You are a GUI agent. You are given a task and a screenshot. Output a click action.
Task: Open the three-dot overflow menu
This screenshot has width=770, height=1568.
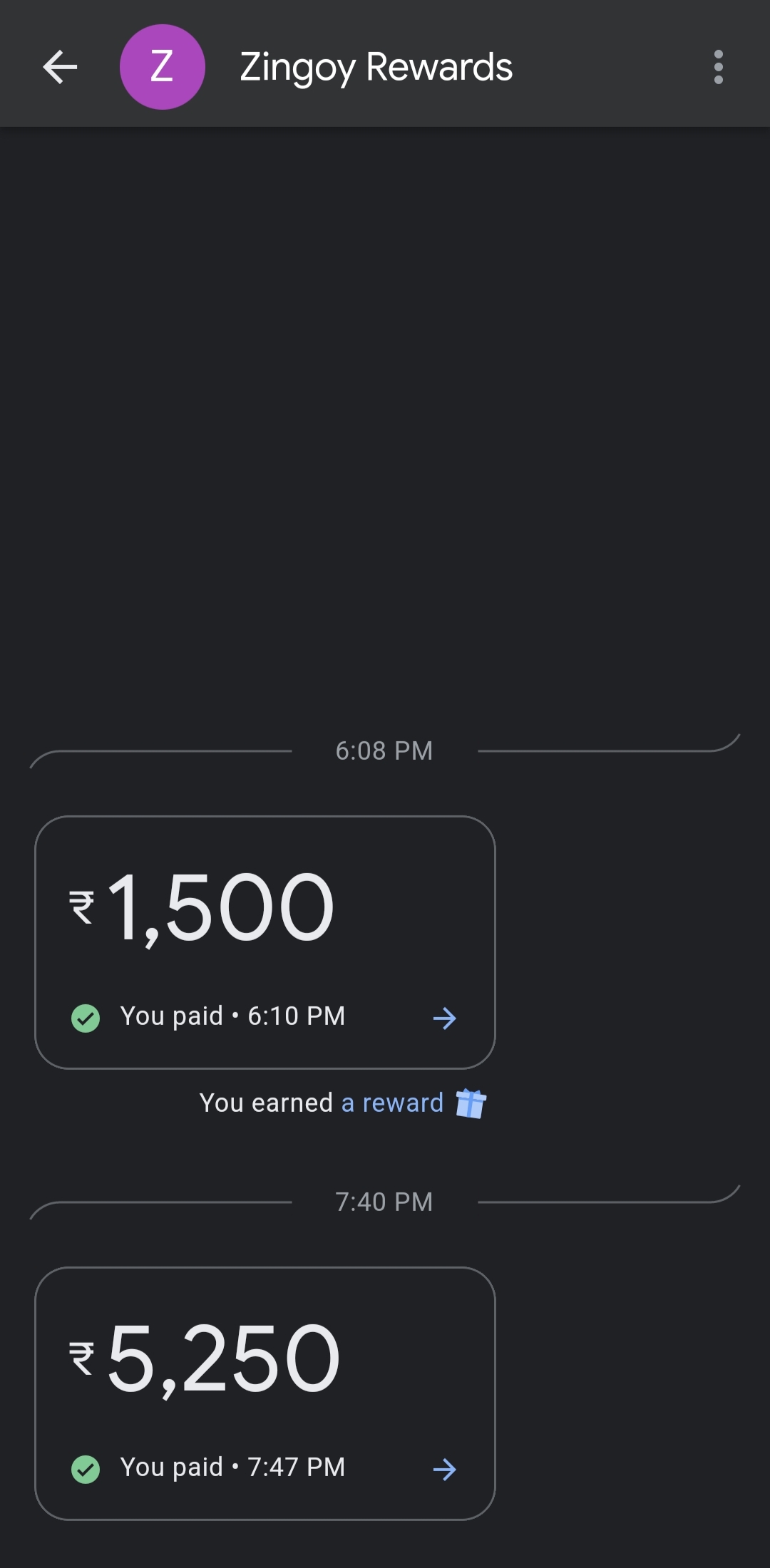[x=718, y=68]
